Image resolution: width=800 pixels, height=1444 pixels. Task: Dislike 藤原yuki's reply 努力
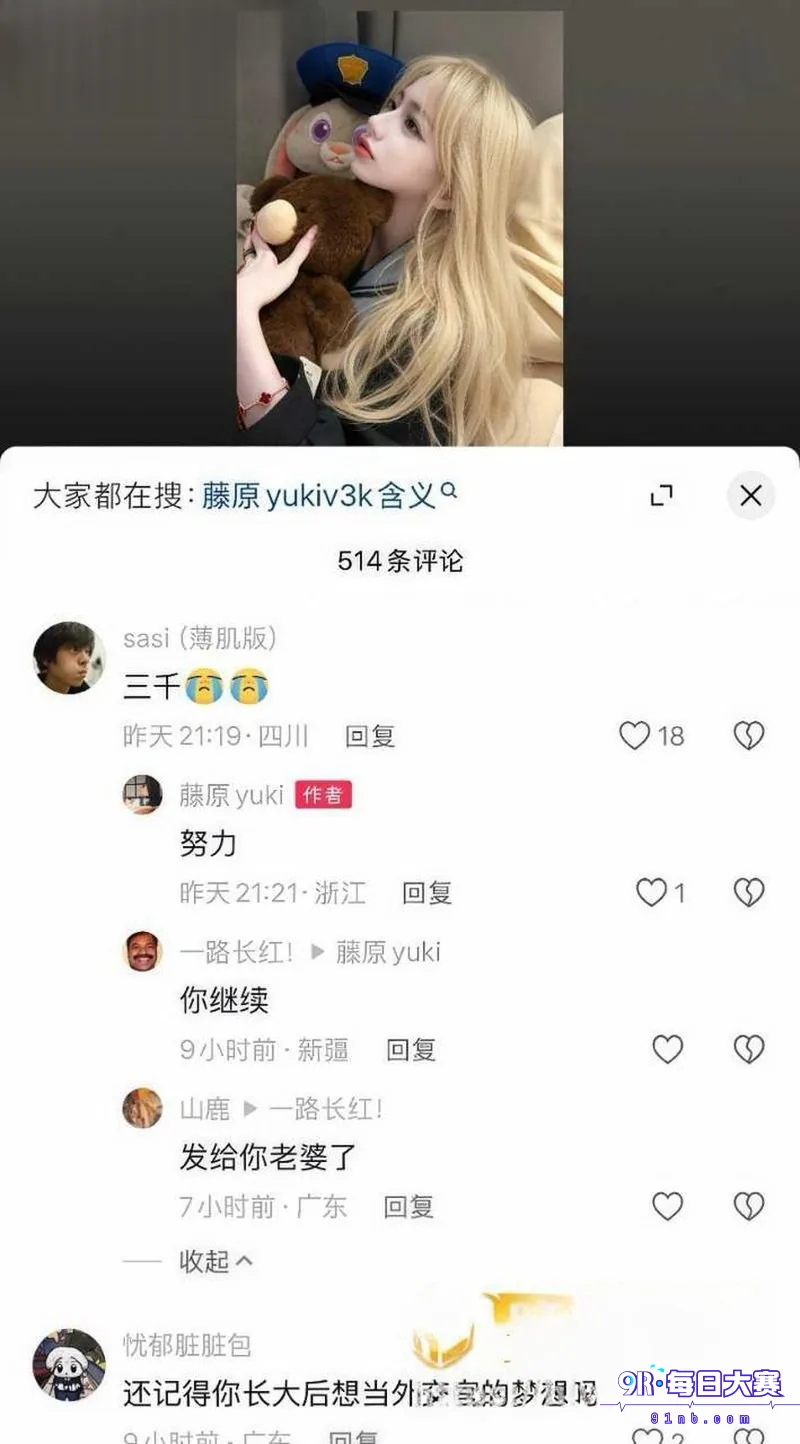749,892
